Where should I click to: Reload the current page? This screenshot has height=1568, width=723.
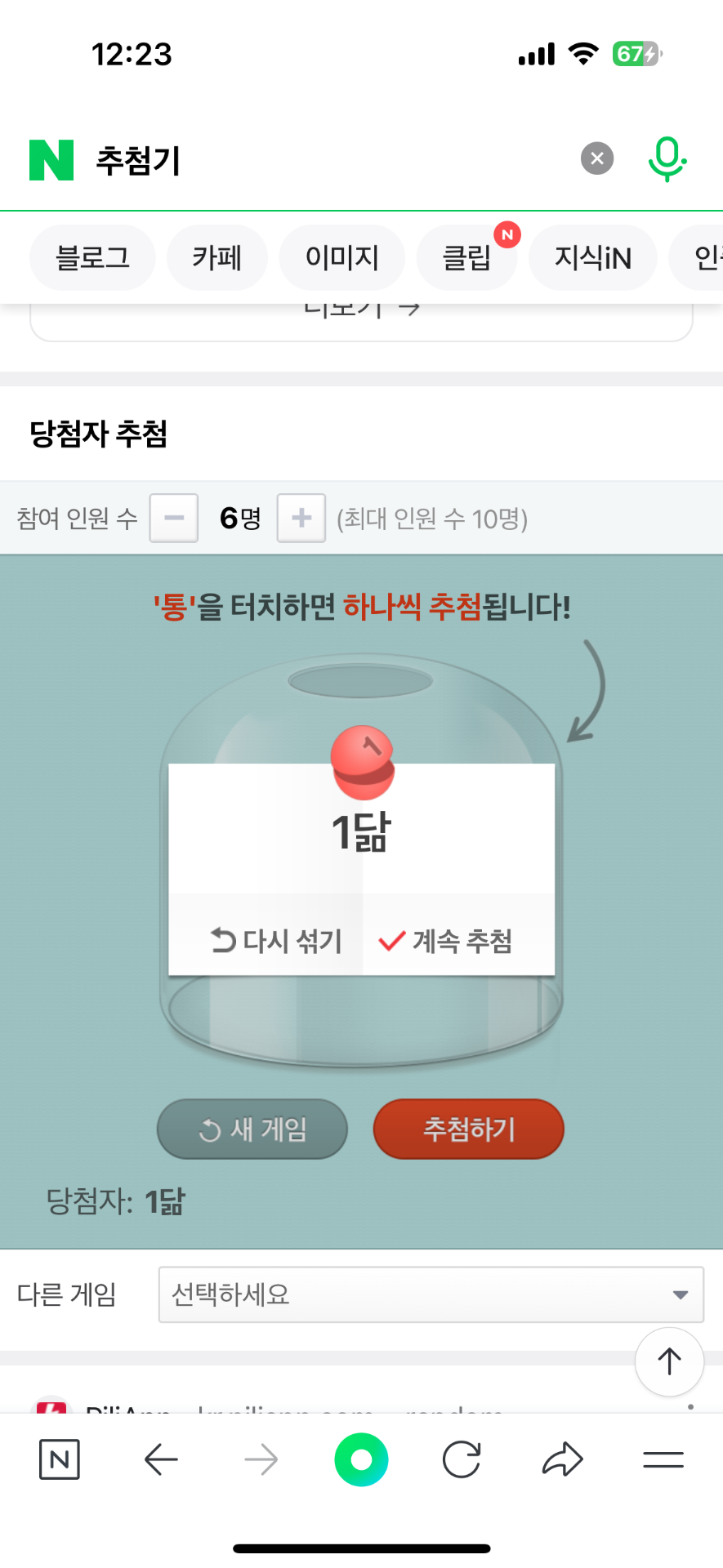(x=462, y=1459)
